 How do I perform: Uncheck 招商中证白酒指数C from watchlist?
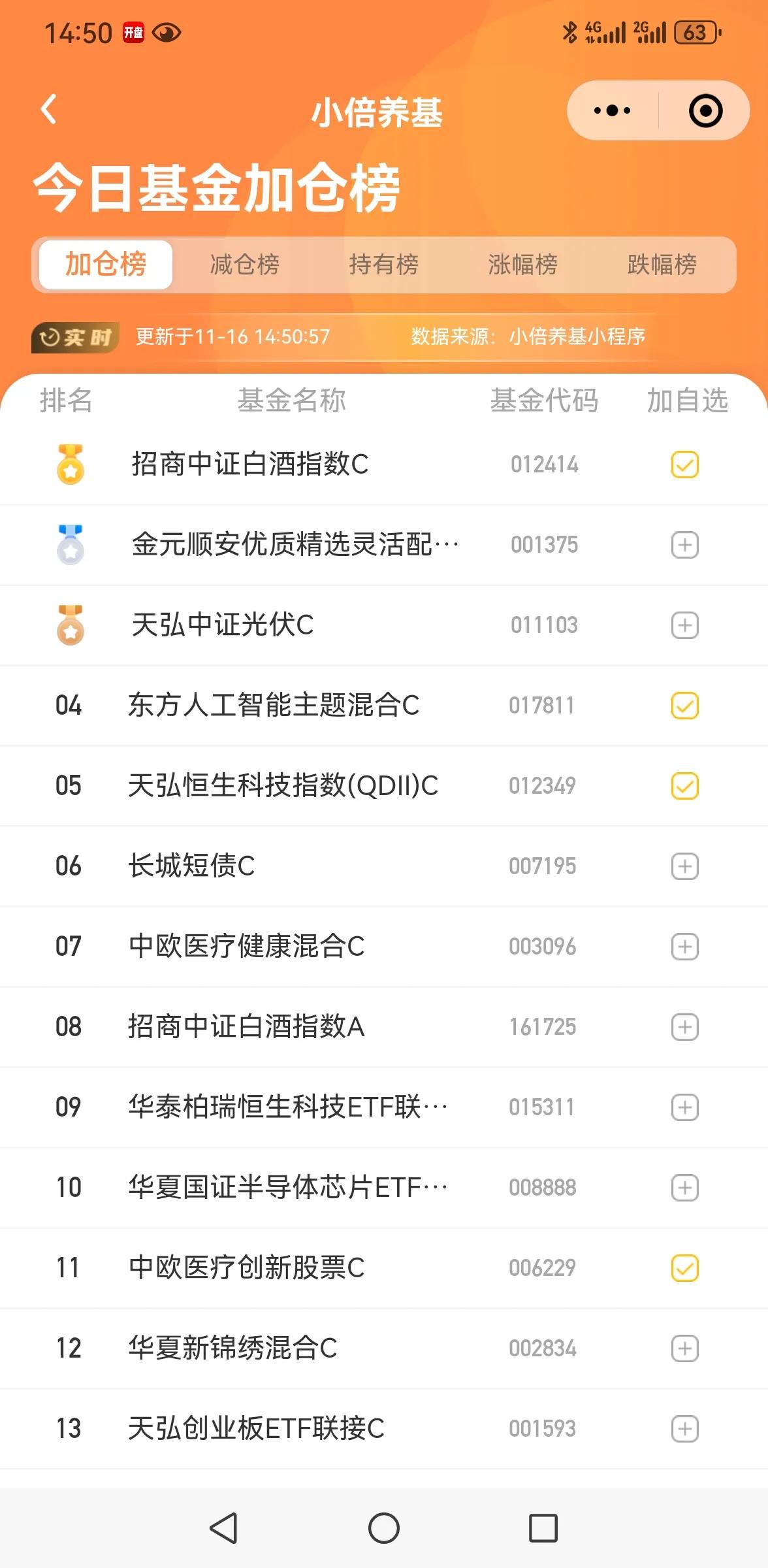[x=685, y=465]
